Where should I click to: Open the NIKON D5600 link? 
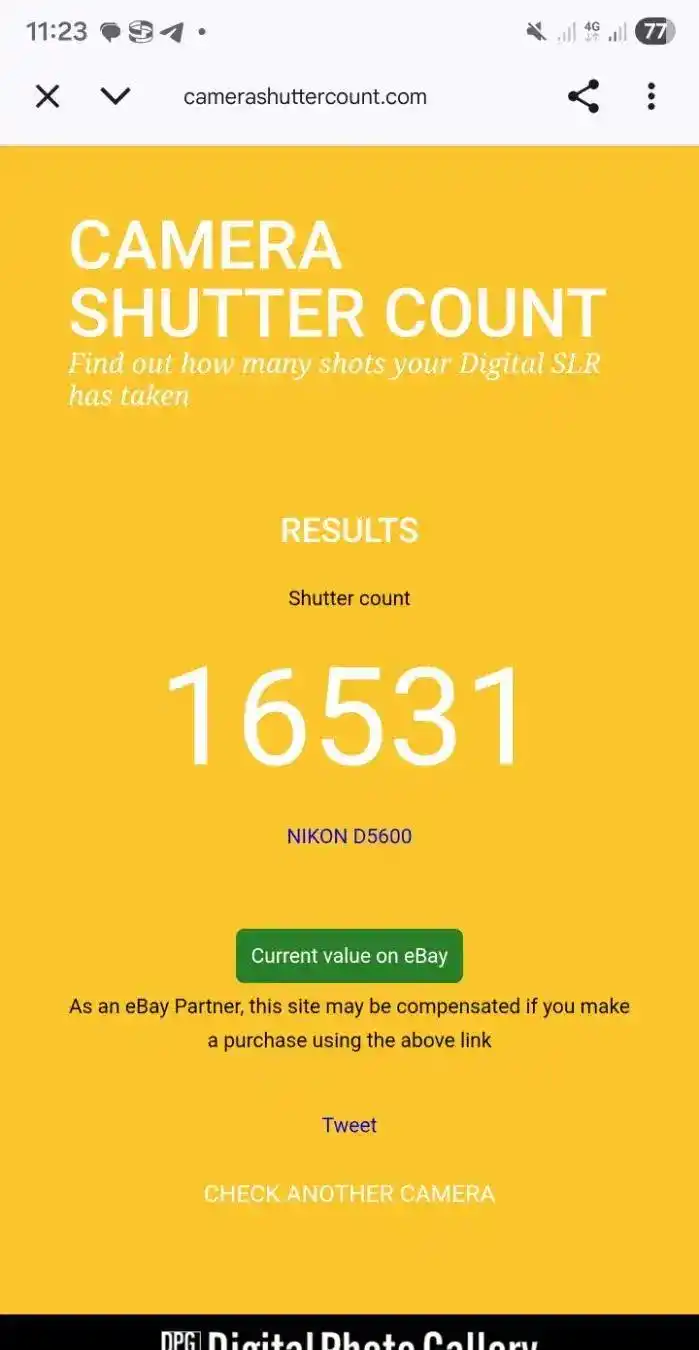pyautogui.click(x=349, y=836)
